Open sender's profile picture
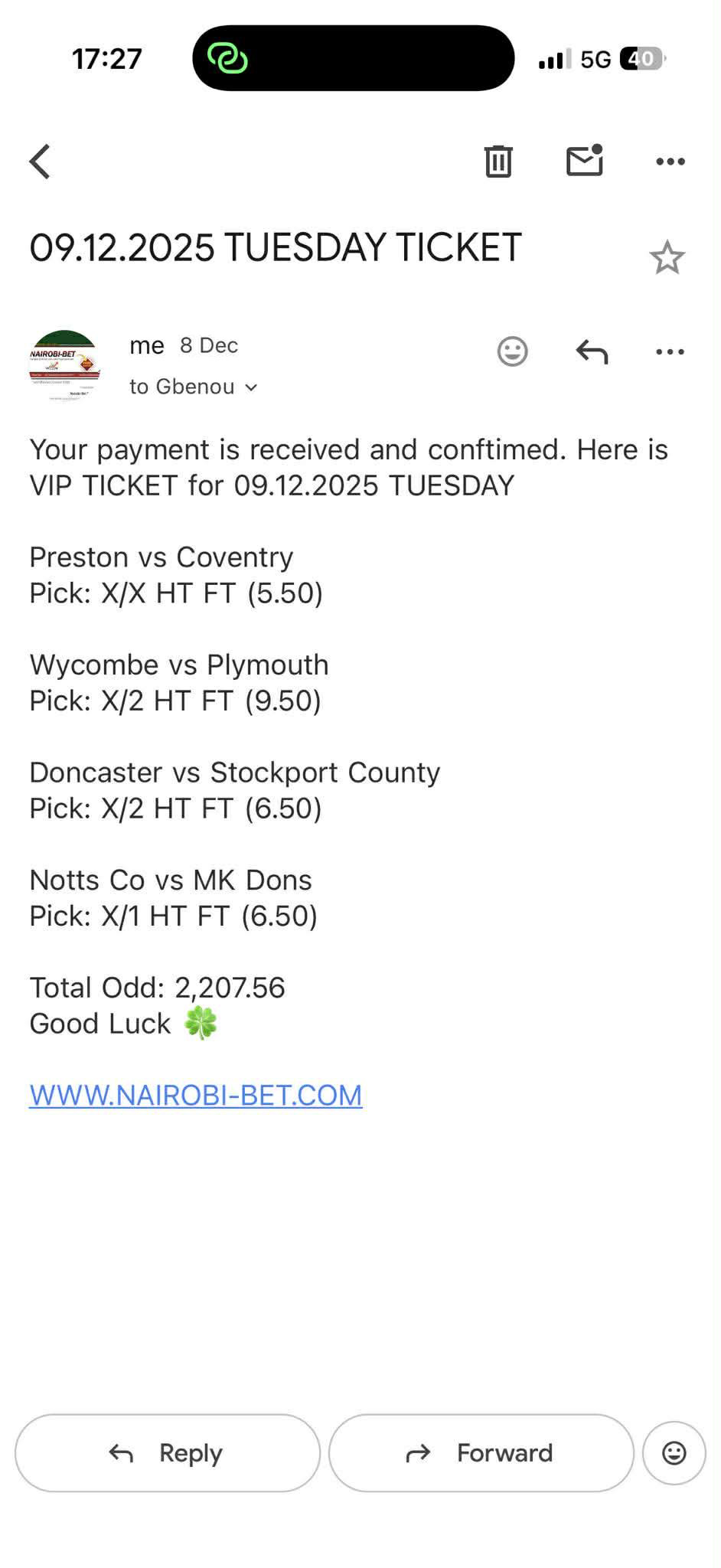This screenshot has height=1568, width=721. pos(65,366)
